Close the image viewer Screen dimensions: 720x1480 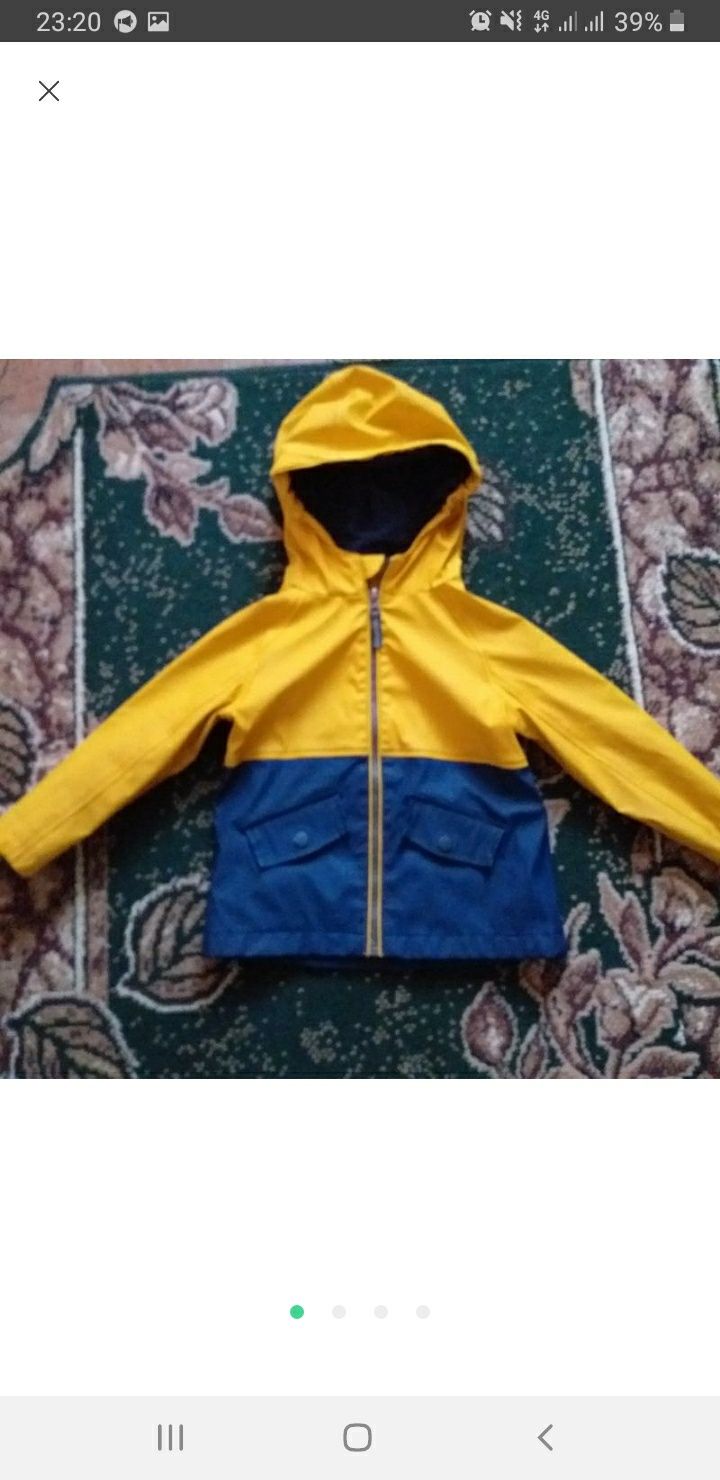point(49,91)
